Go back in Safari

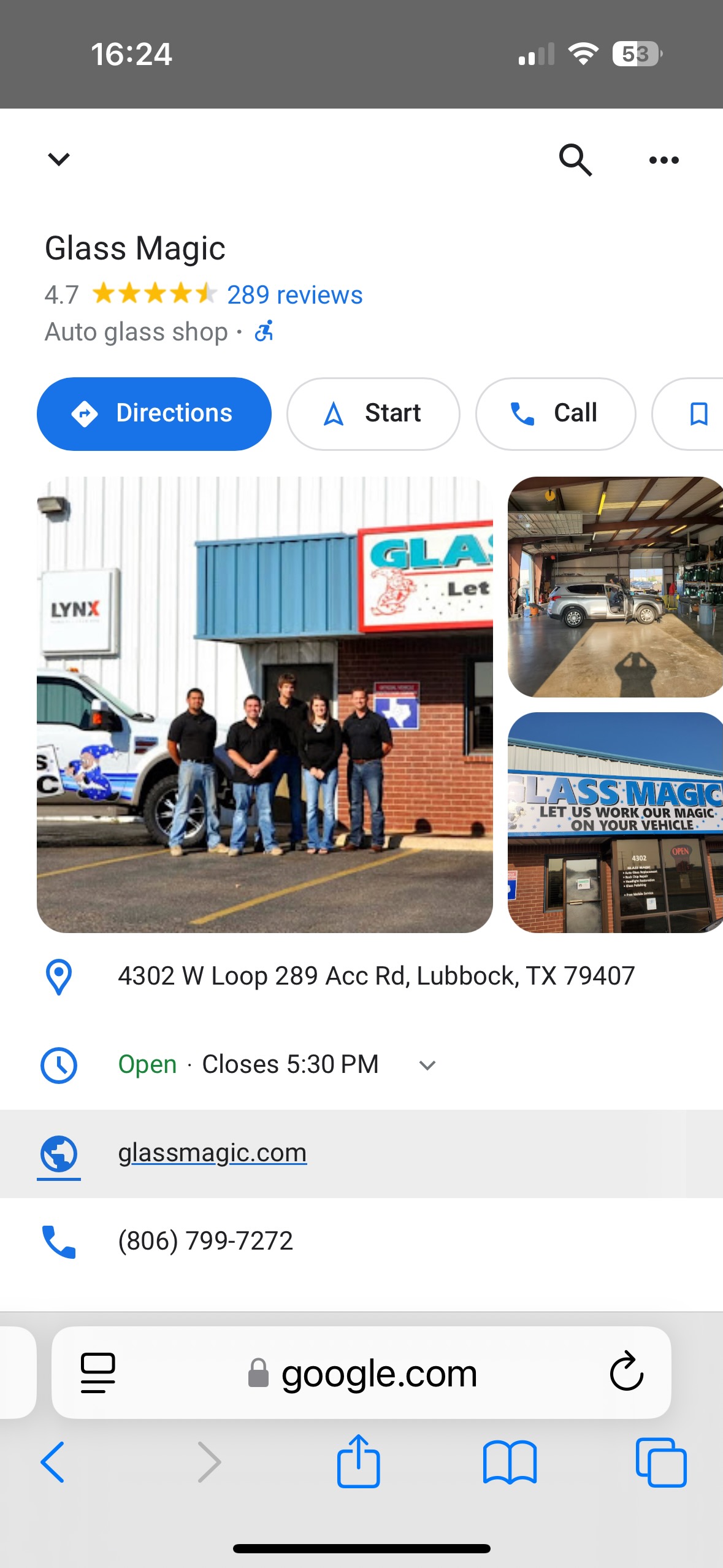click(x=53, y=1462)
